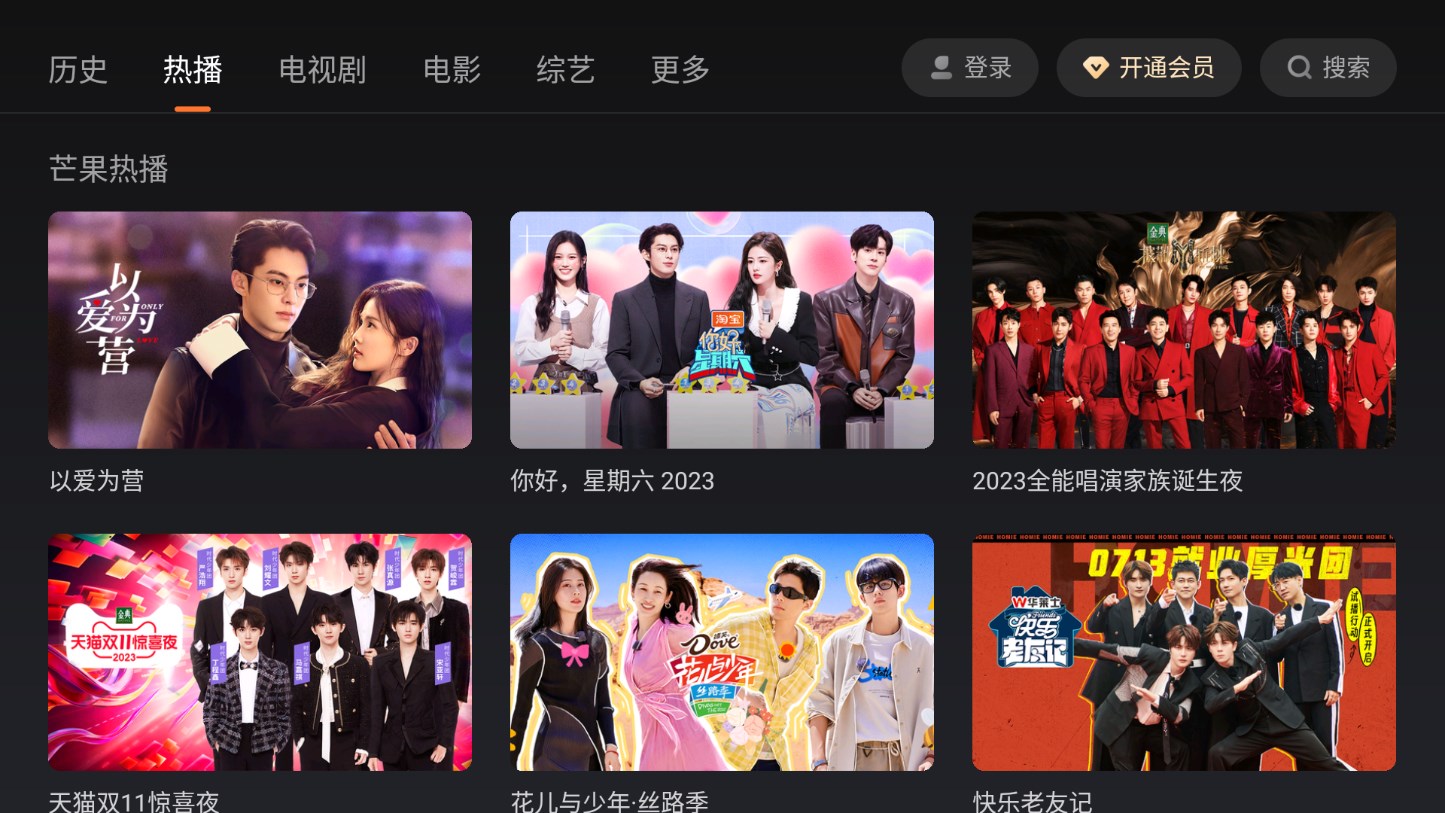Go to the 综艺 tab
Viewport: 1445px width, 813px height.
click(566, 69)
